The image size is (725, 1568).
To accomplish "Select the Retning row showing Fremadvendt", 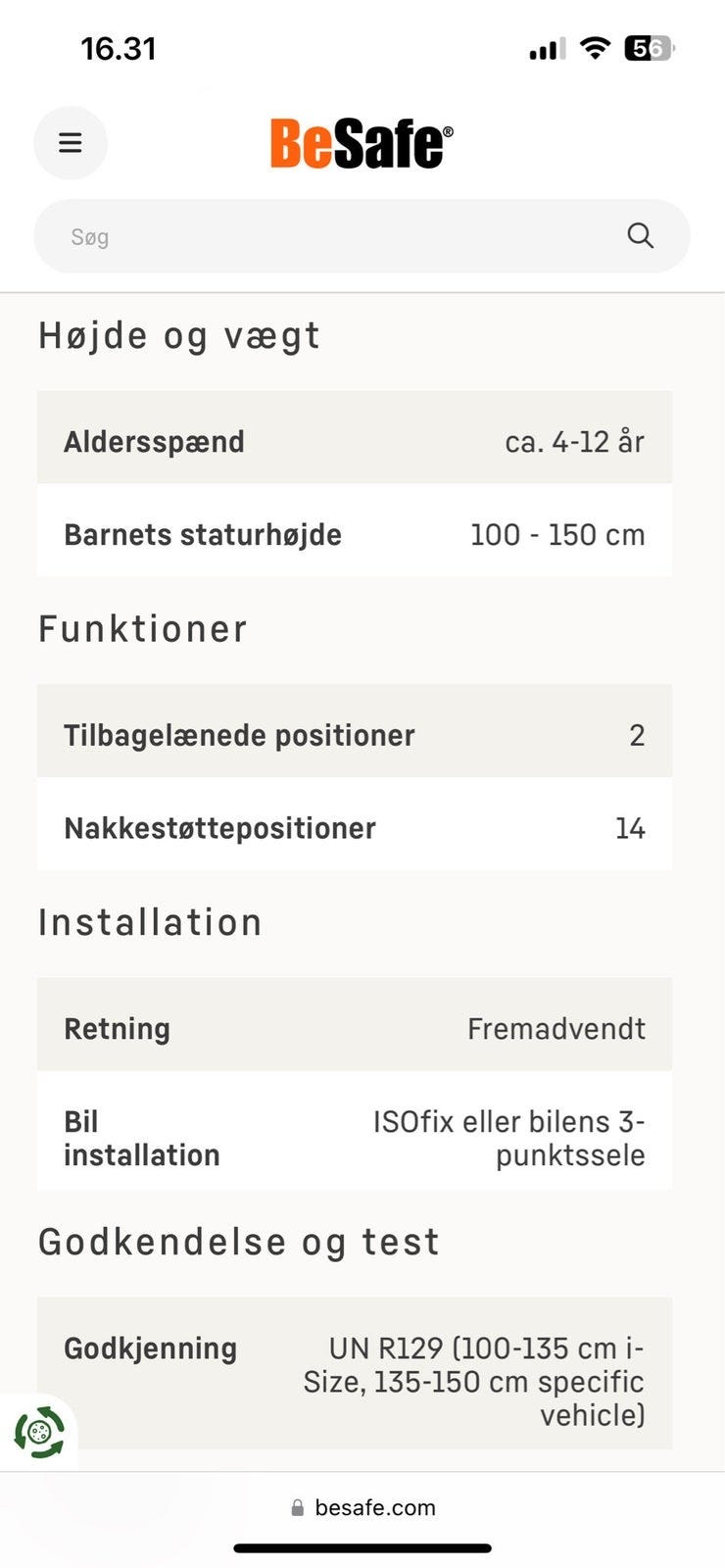I will (x=354, y=1027).
